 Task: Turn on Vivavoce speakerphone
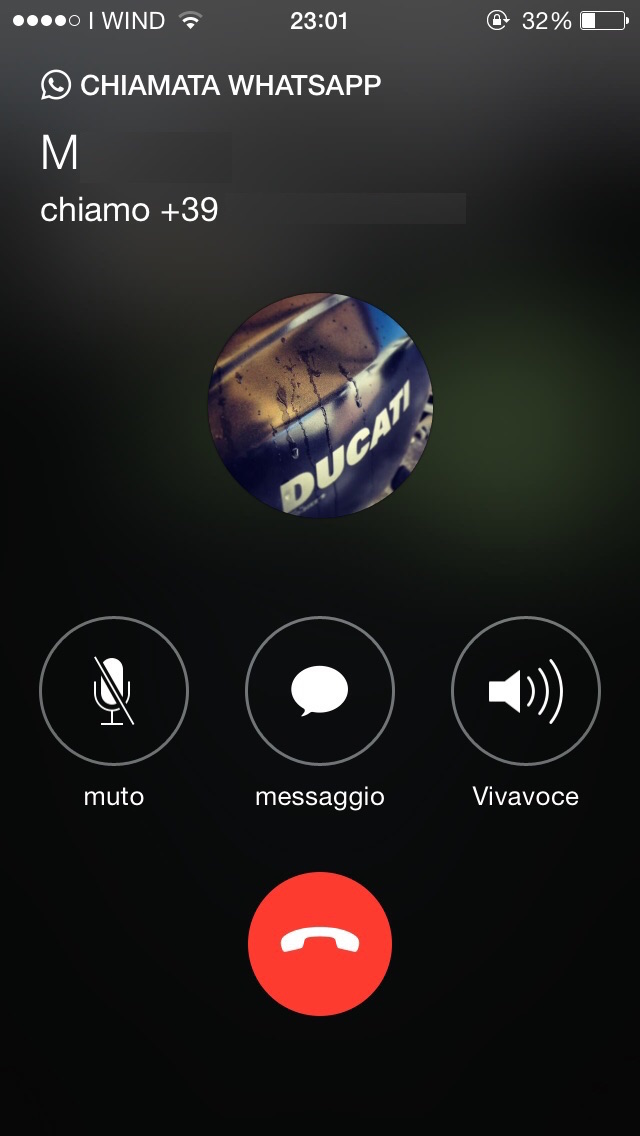[526, 691]
